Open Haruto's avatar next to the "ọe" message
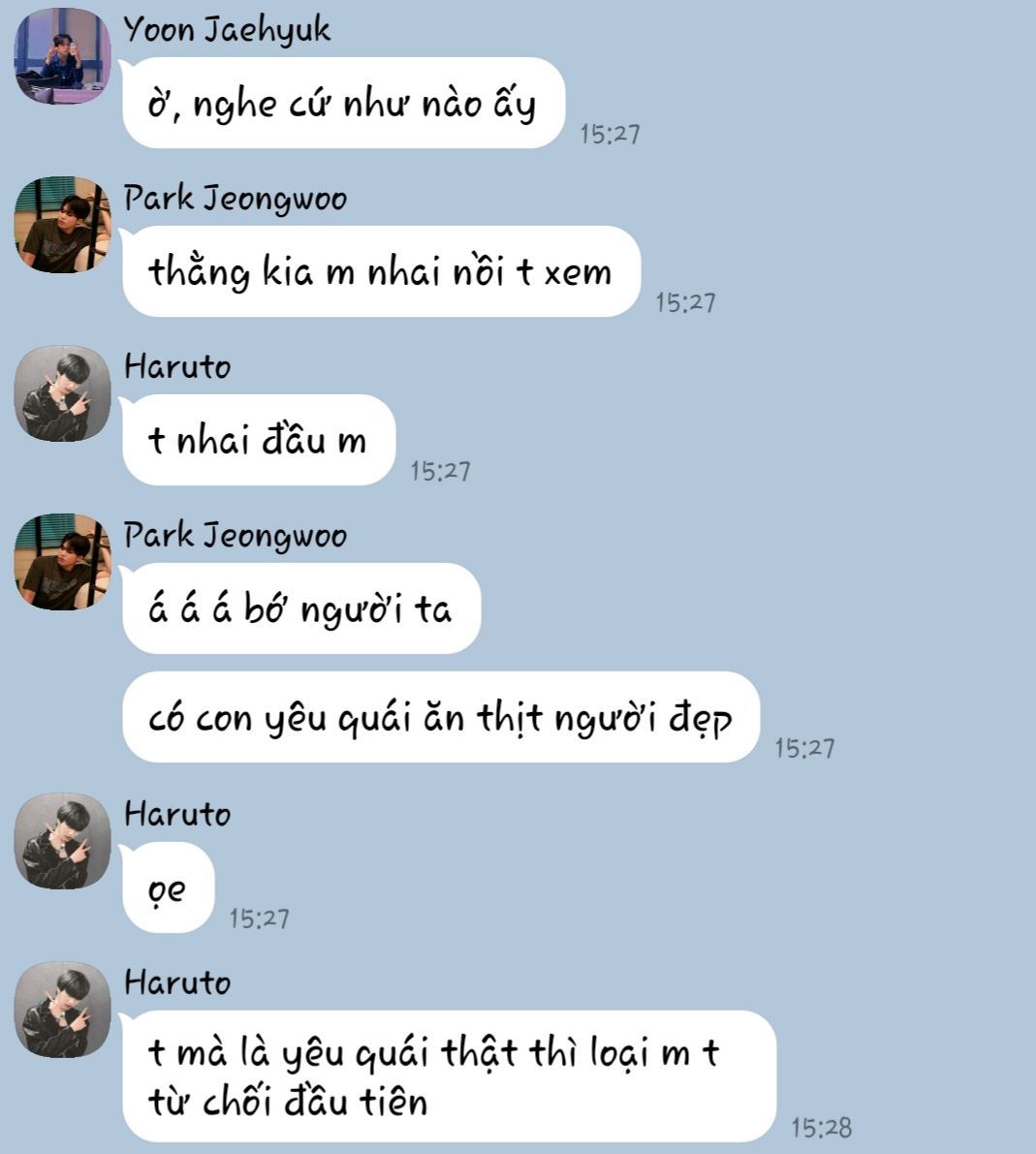 [x=63, y=840]
